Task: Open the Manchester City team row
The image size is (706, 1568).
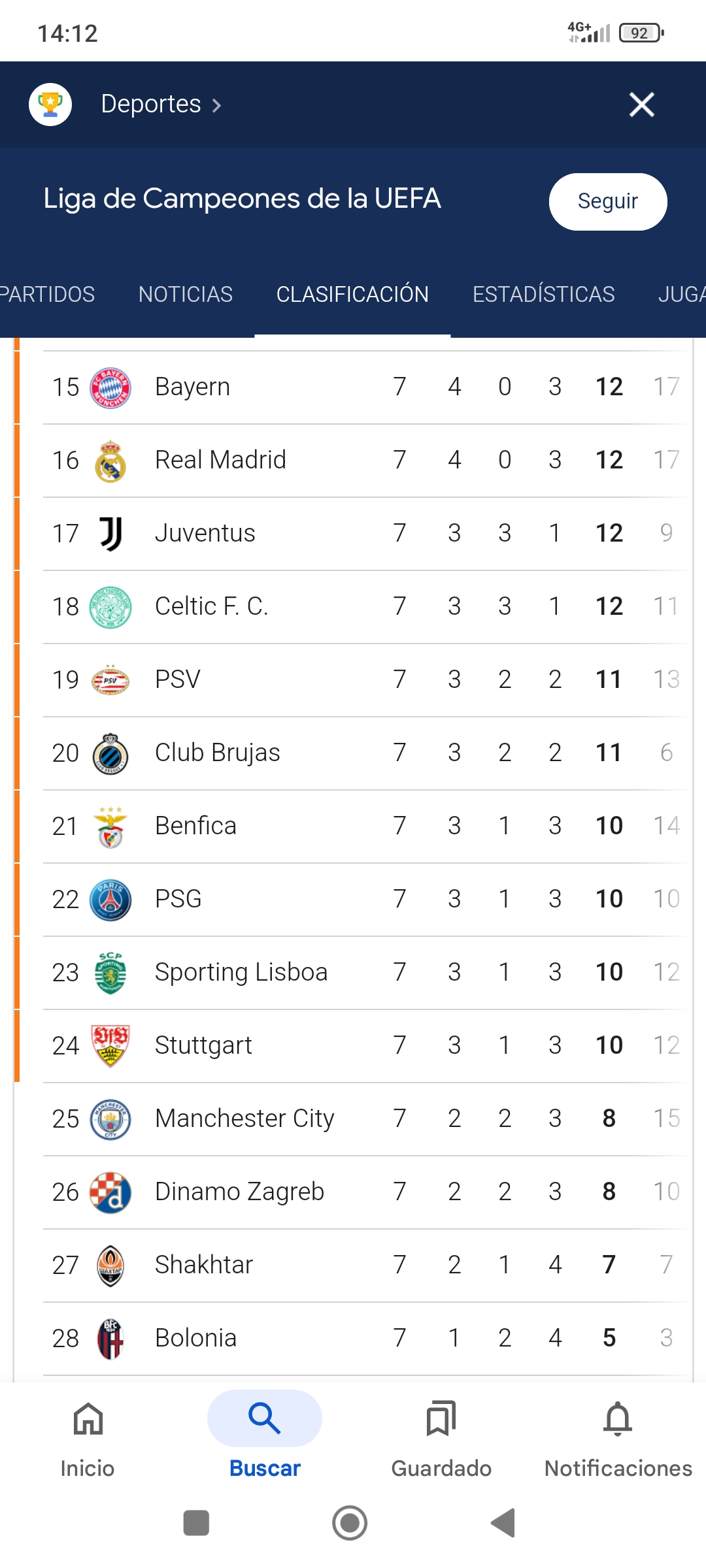Action: [x=366, y=1119]
